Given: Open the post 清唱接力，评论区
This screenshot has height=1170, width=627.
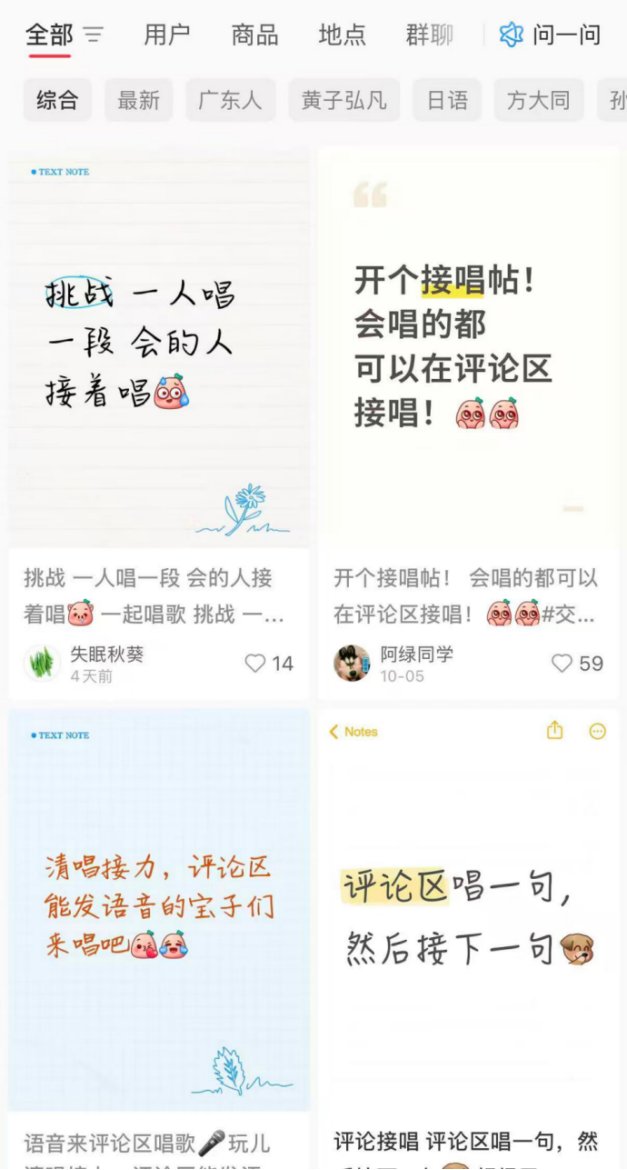Looking at the screenshot, I should point(159,908).
